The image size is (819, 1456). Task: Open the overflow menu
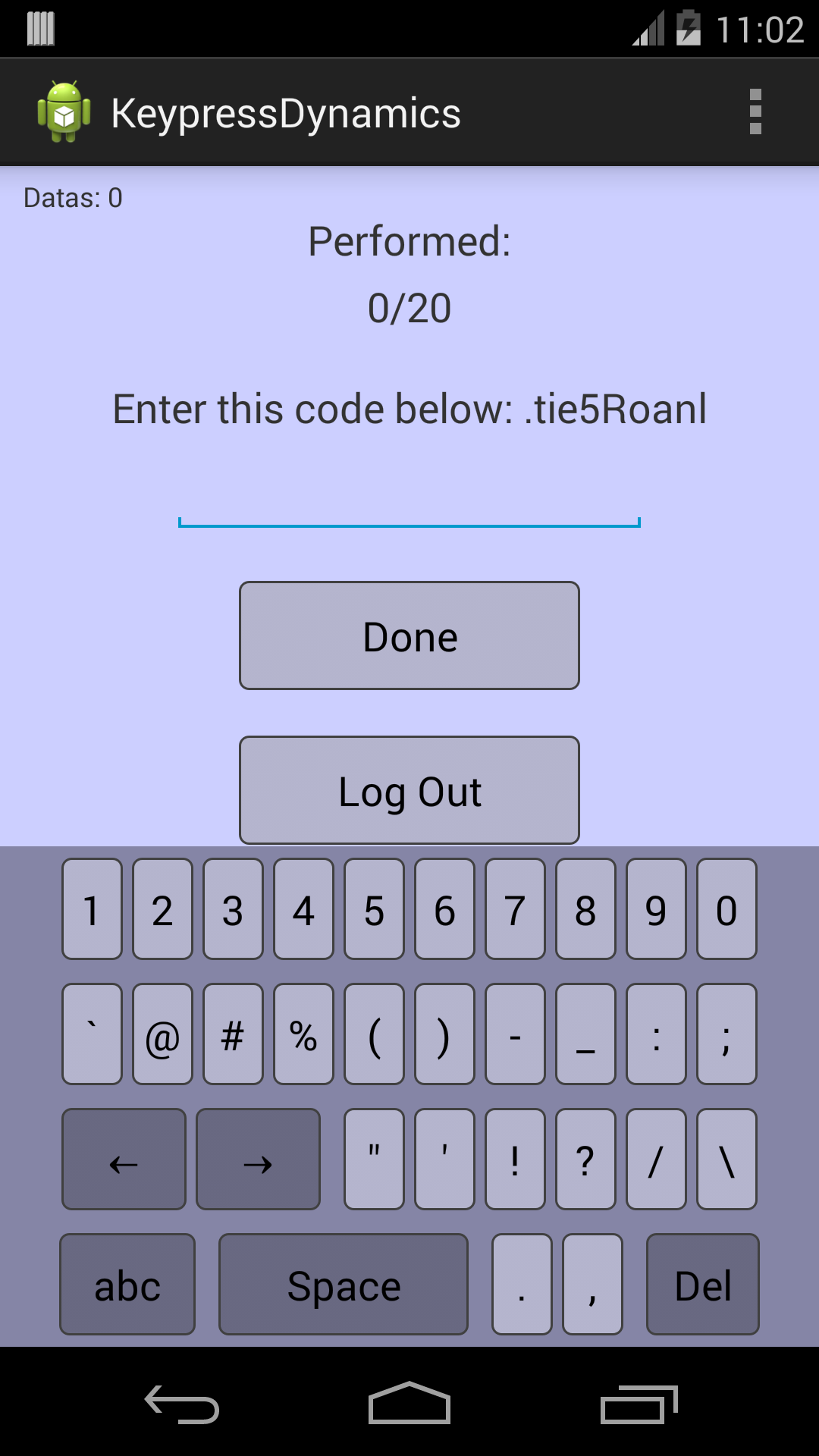point(755,112)
